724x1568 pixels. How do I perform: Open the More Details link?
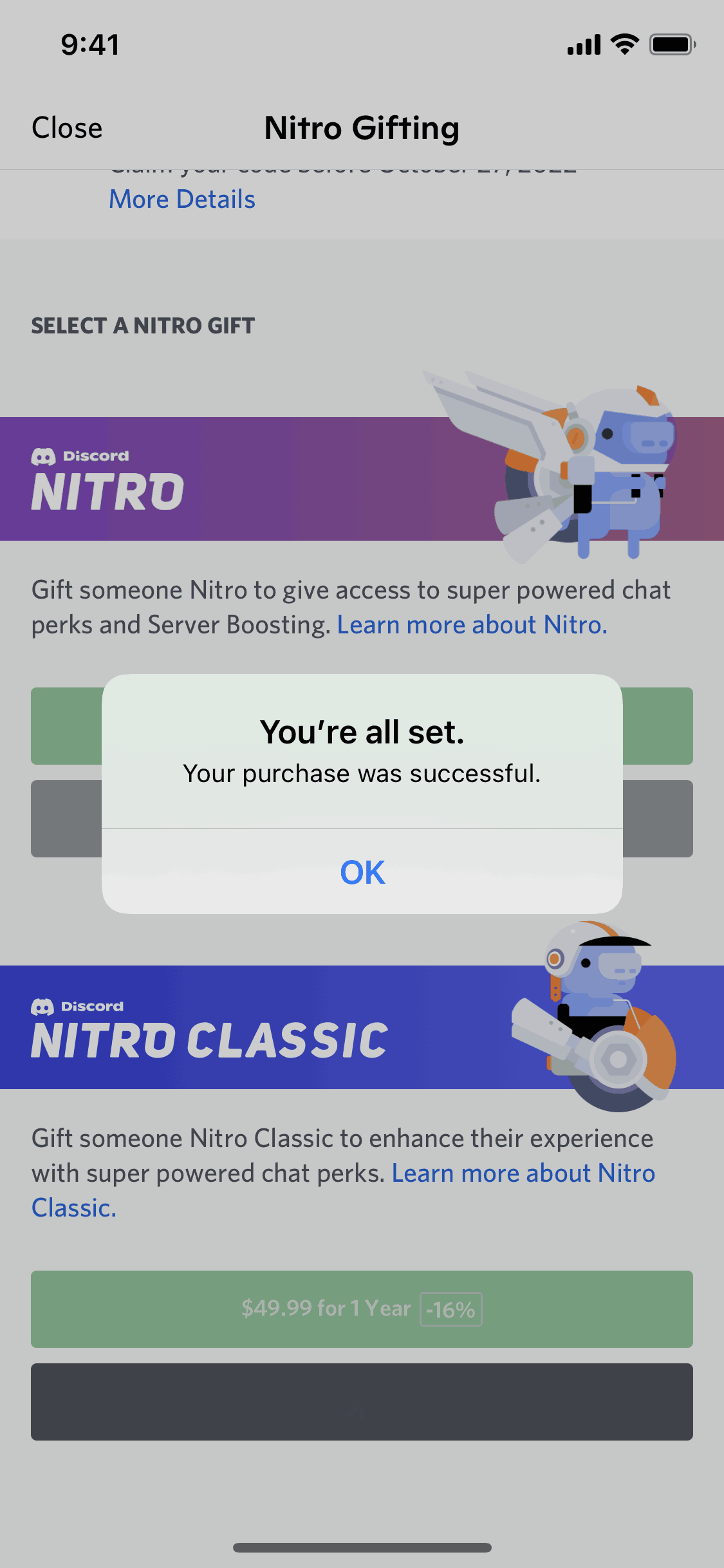pyautogui.click(x=182, y=200)
